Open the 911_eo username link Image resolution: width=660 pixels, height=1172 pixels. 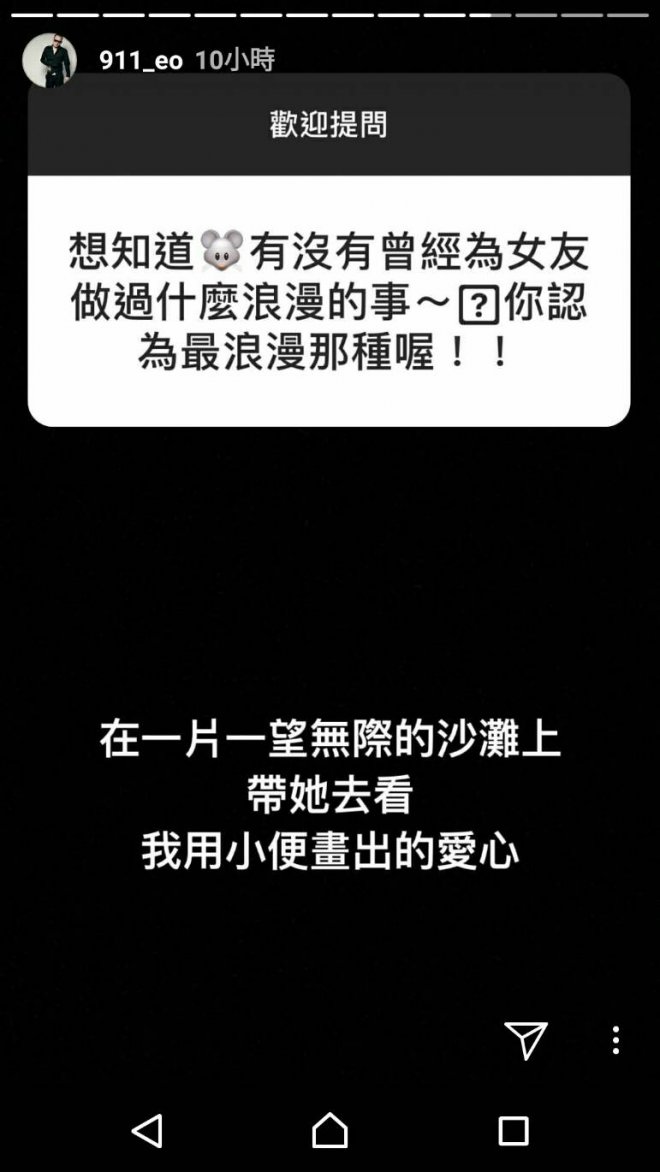(x=141, y=60)
